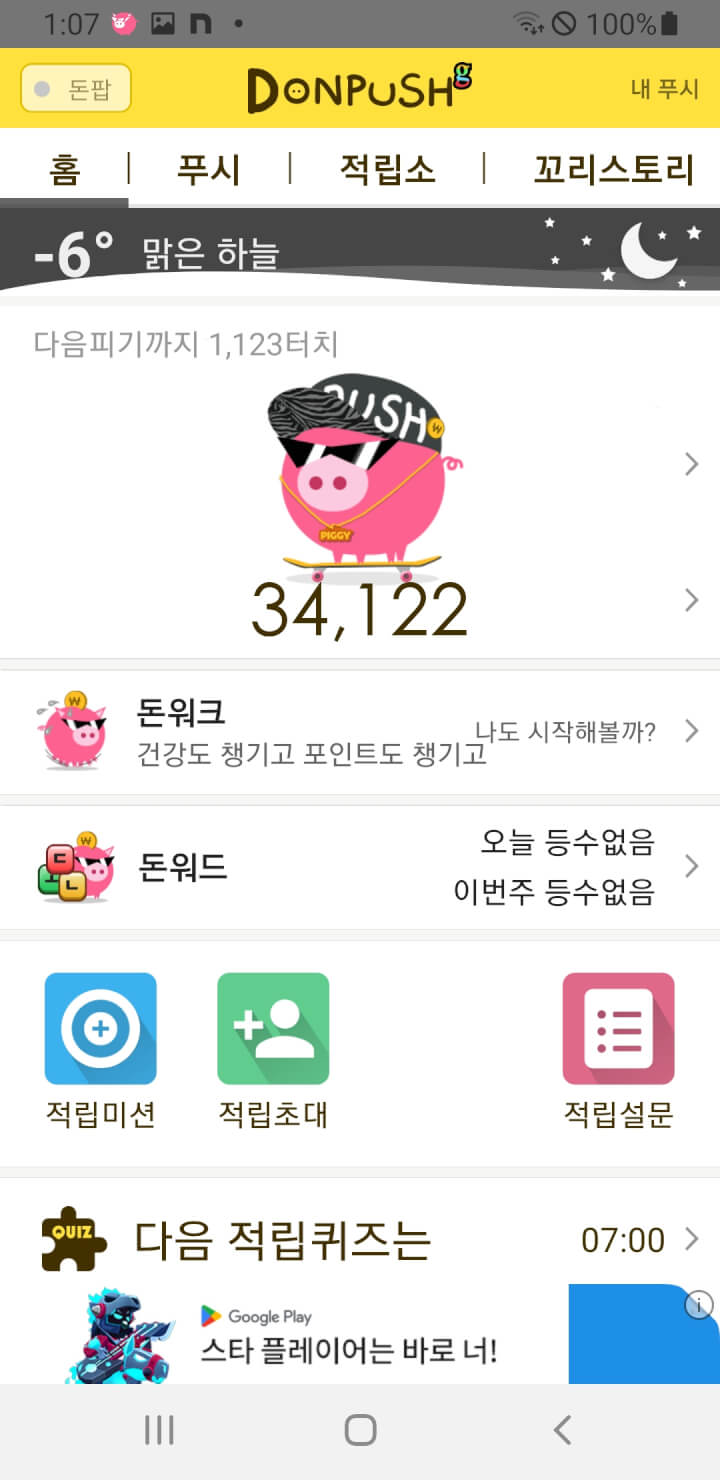Screen dimensions: 720x1480
Task: Open the 34,122 points details
Action: (x=360, y=608)
